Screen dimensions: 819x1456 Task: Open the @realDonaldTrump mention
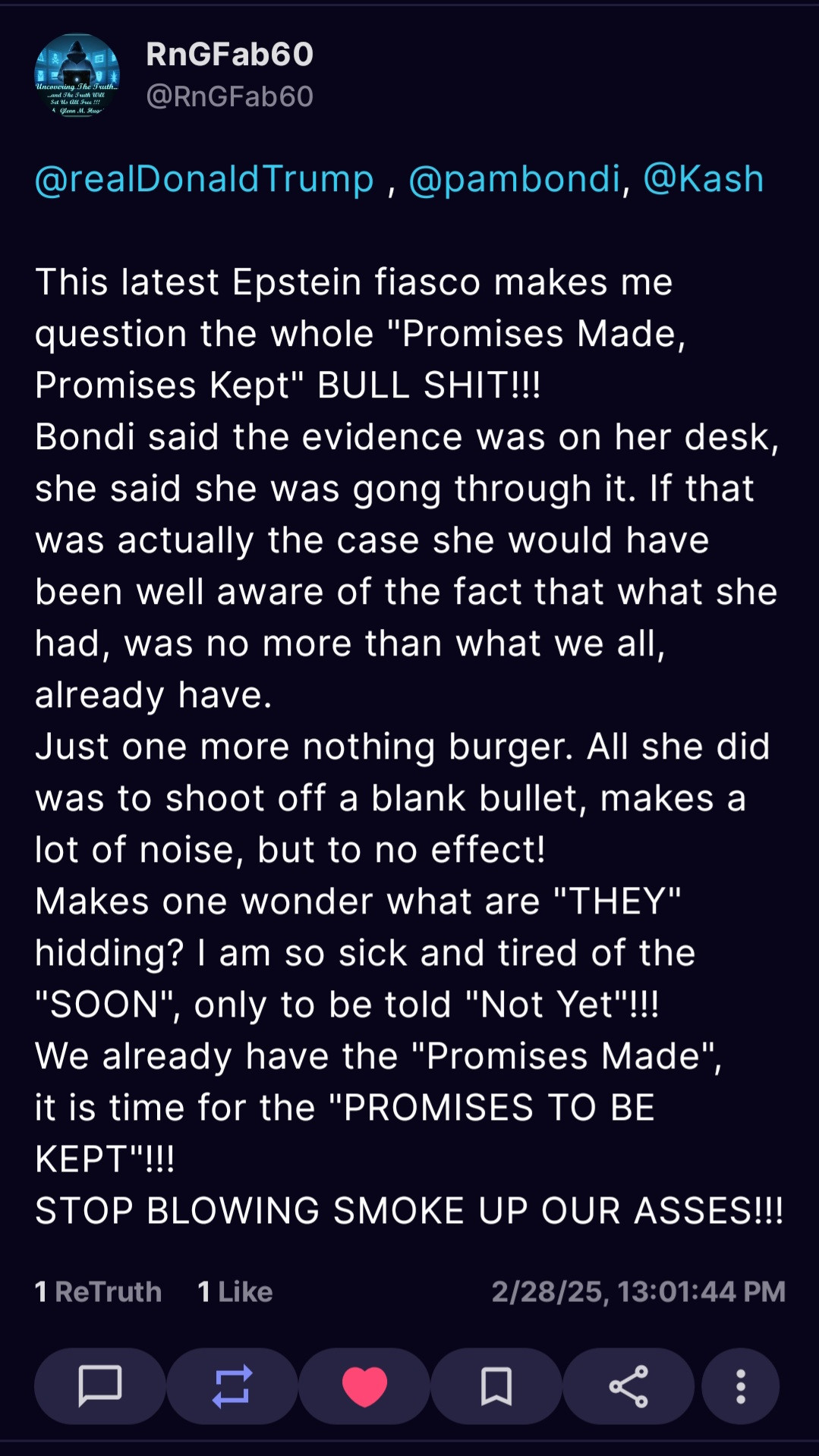click(x=204, y=179)
